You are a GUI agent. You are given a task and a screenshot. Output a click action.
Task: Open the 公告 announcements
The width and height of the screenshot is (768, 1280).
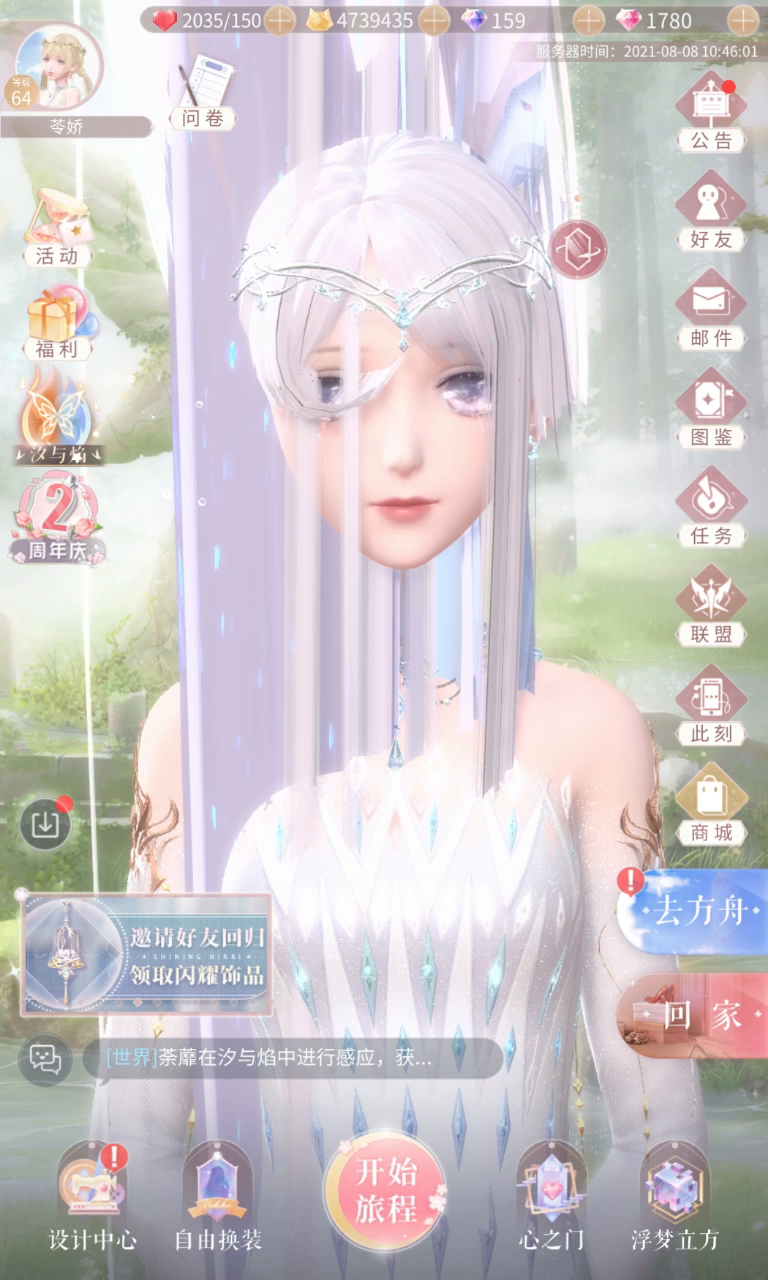[x=711, y=112]
